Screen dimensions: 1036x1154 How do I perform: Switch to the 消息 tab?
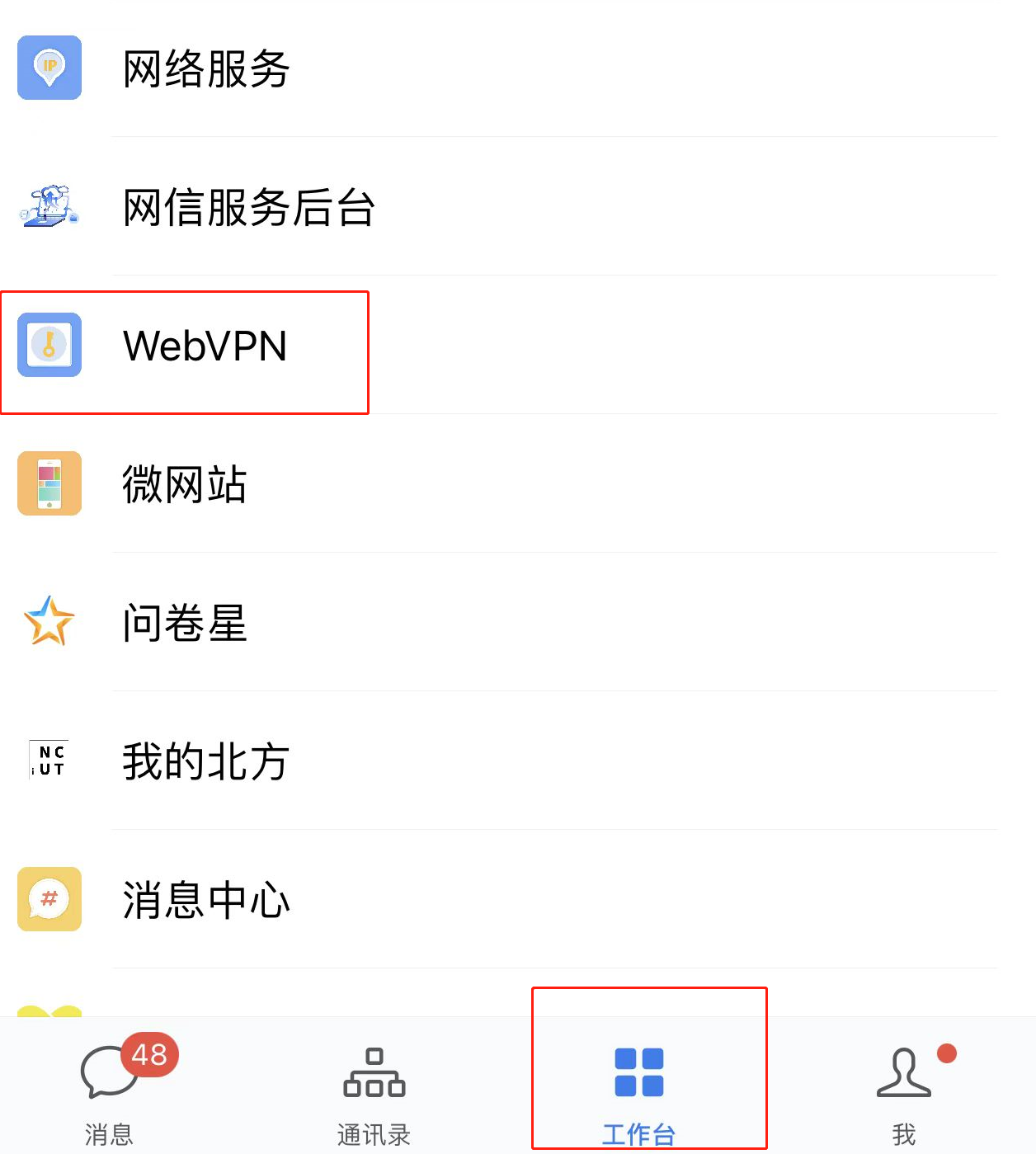pyautogui.click(x=109, y=1089)
